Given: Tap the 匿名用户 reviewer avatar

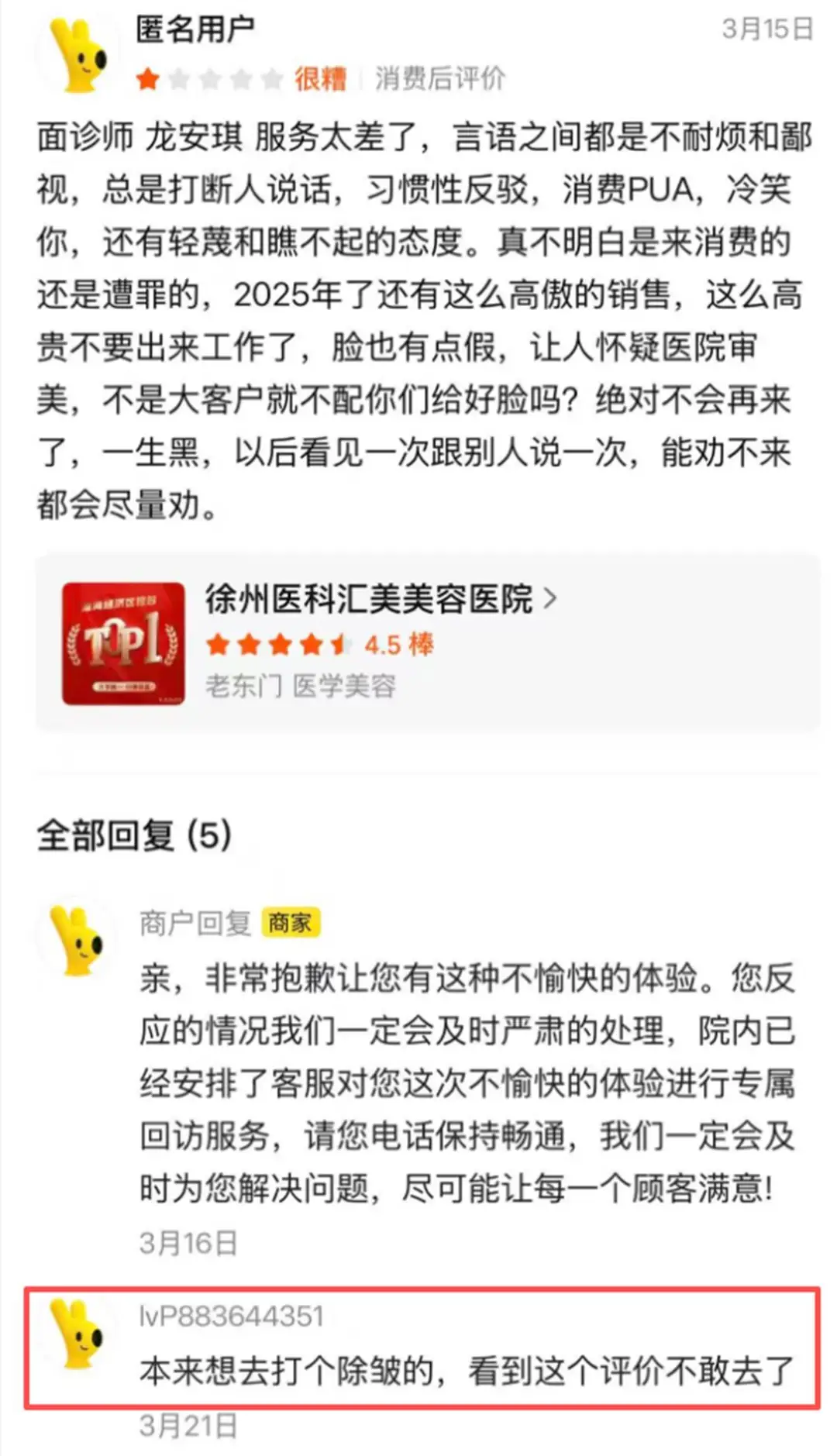Looking at the screenshot, I should (77, 56).
